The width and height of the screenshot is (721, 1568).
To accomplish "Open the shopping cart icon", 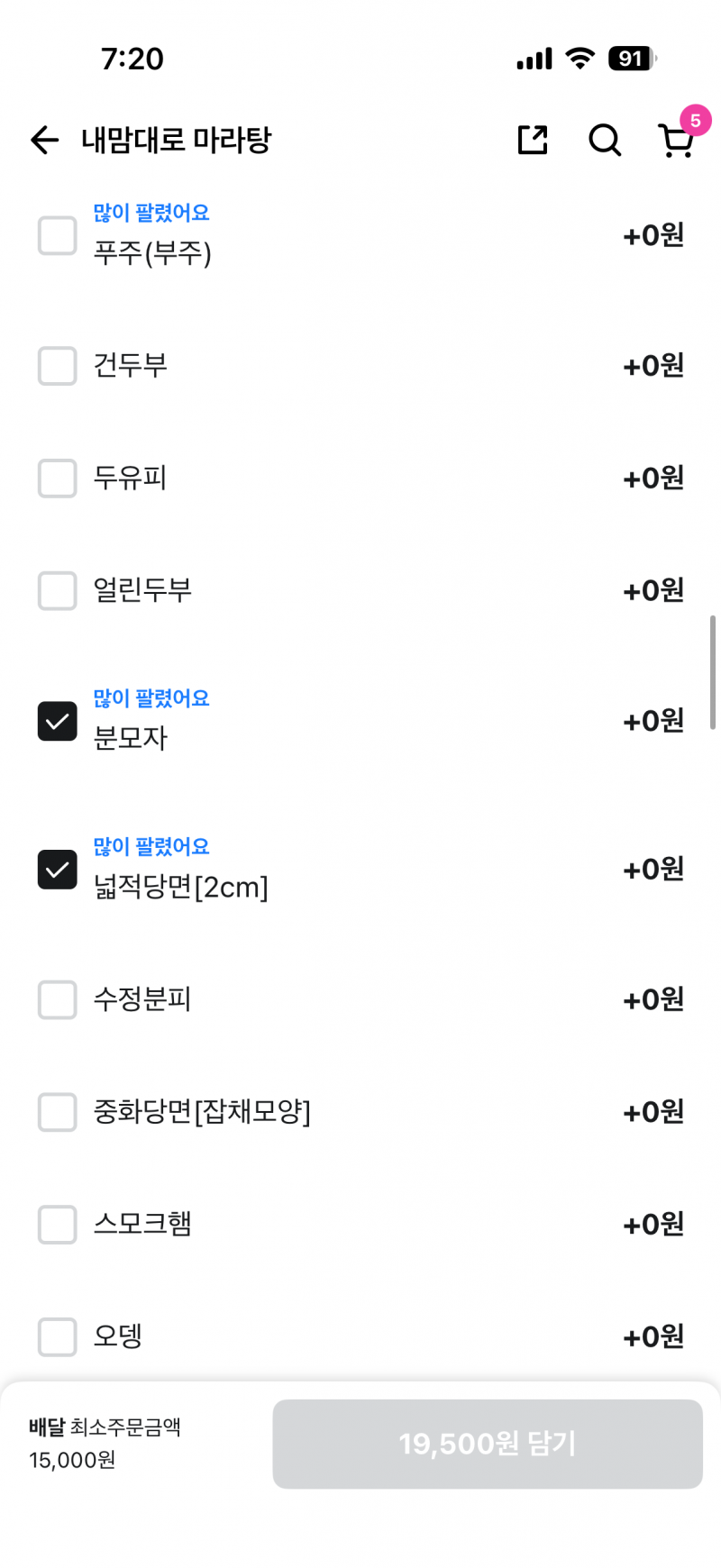I will point(676,144).
